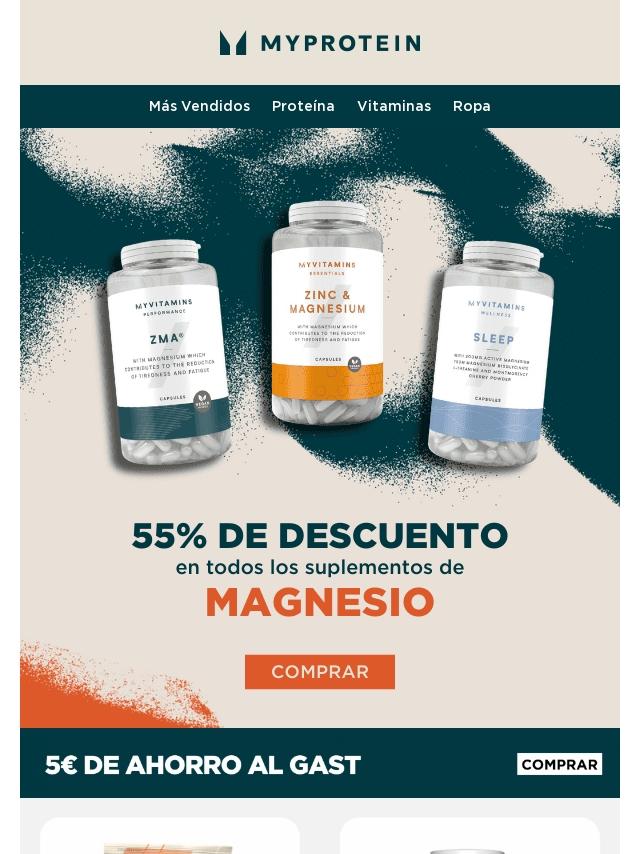Tap COMPRAR in the 5€ de ahorro banner
This screenshot has height=854, width=640.
tap(559, 764)
